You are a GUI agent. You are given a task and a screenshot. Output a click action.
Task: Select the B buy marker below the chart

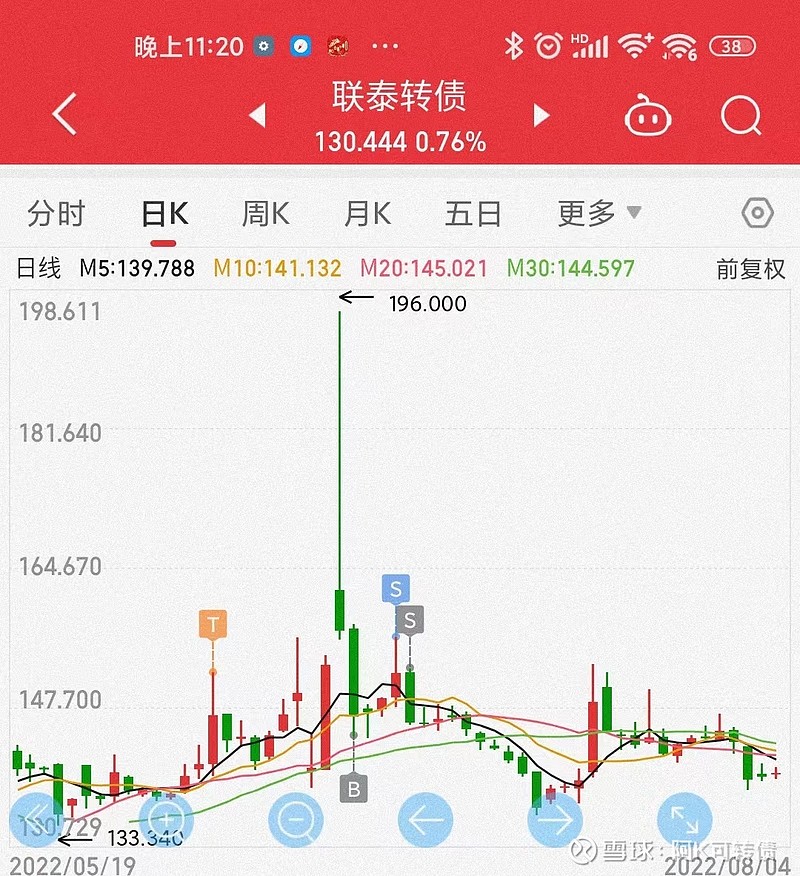point(353,790)
